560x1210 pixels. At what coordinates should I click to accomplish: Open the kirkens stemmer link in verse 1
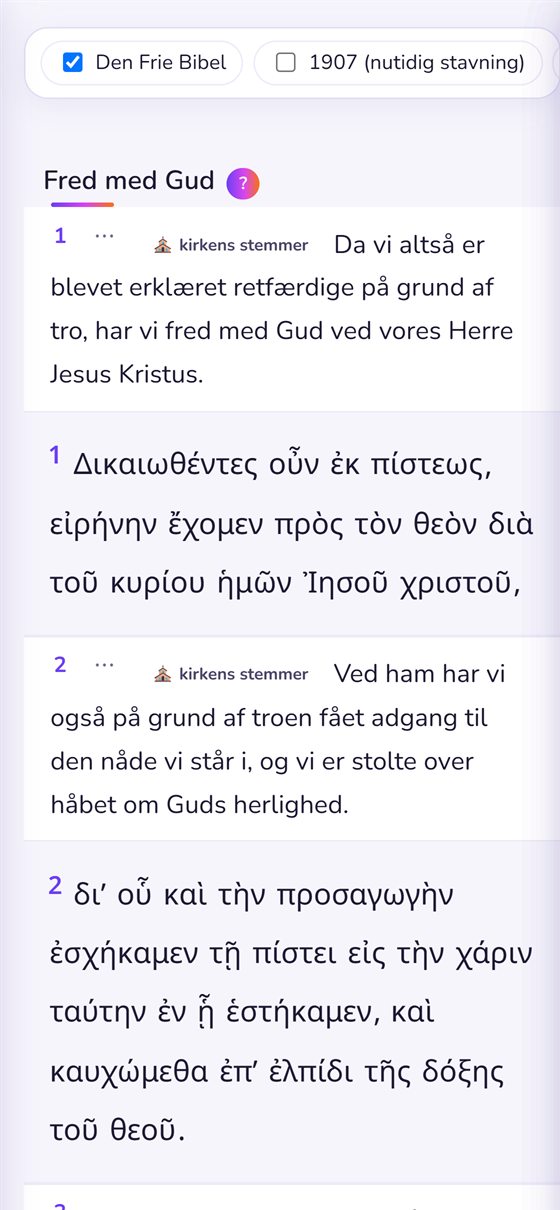click(232, 245)
